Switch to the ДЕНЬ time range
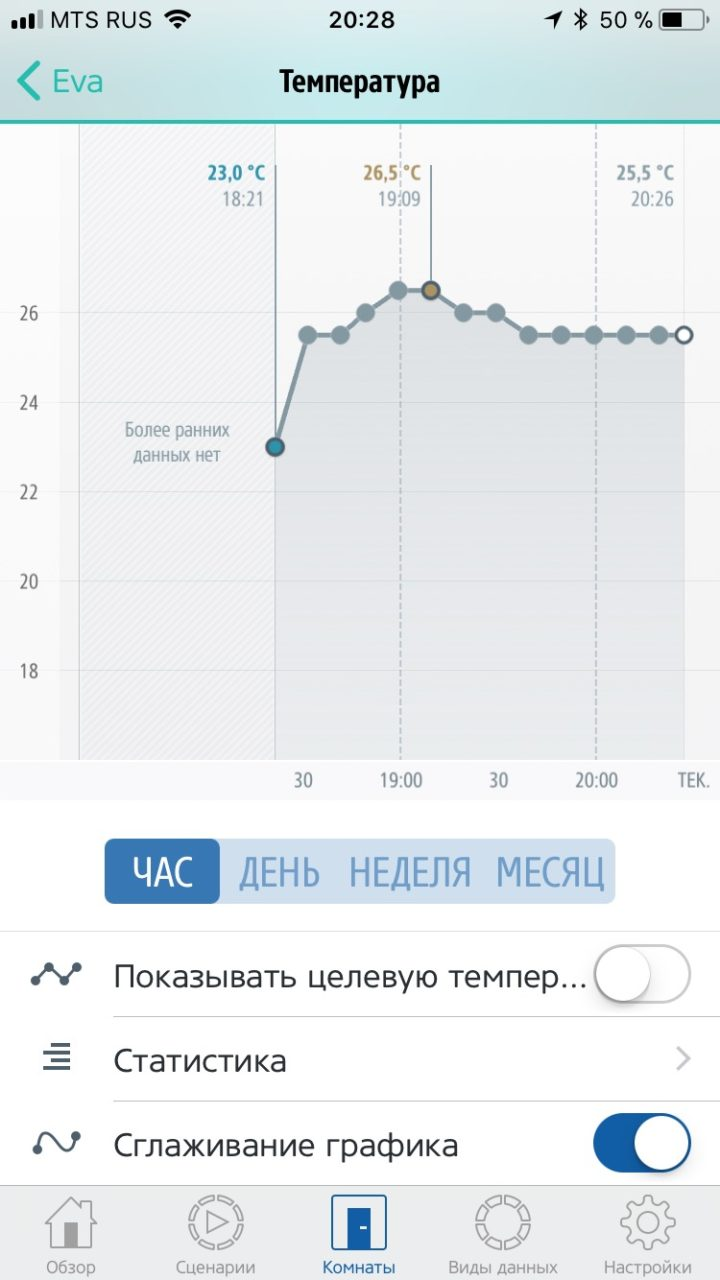This screenshot has width=720, height=1280. pos(279,872)
